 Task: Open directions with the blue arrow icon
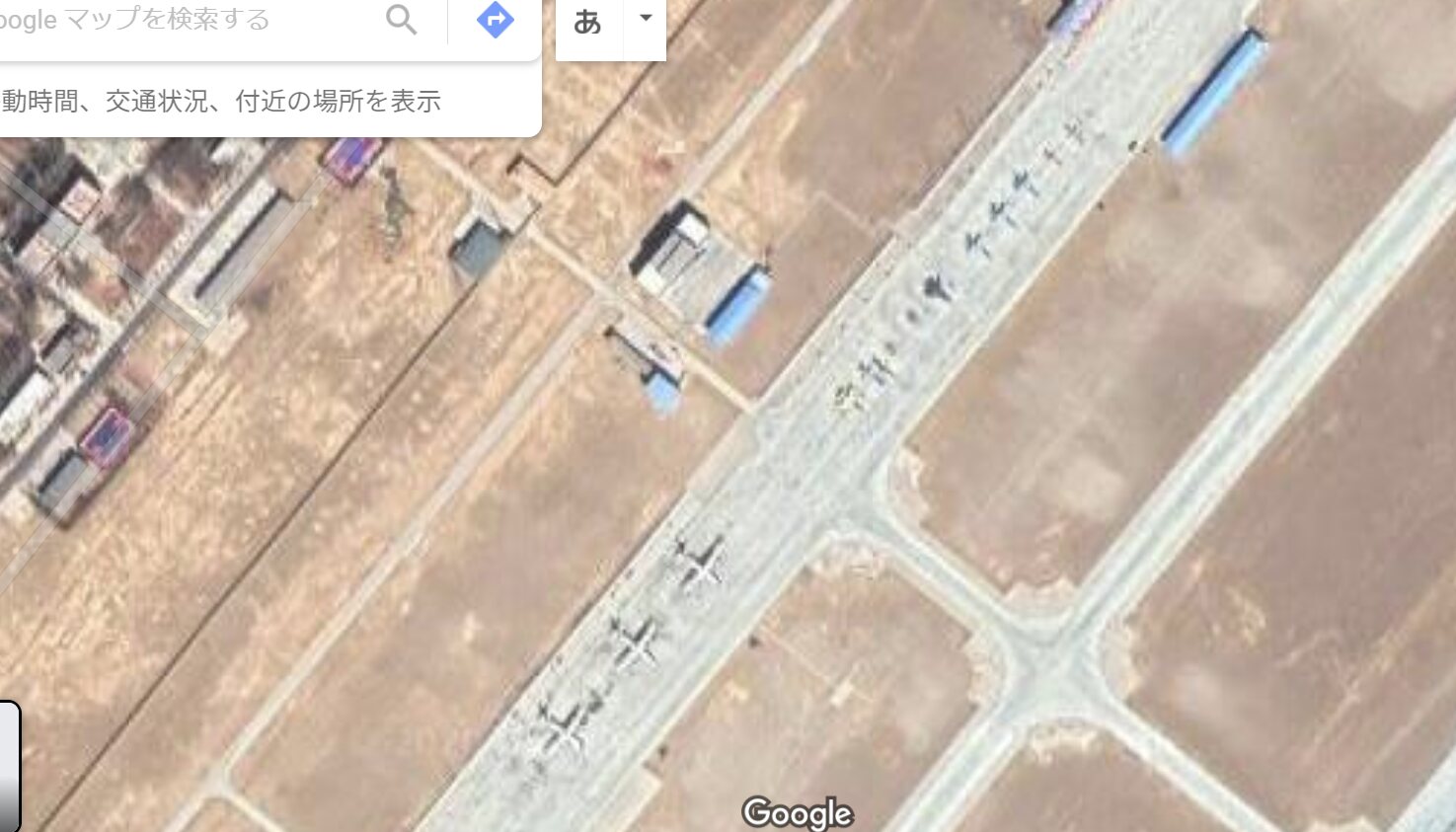(495, 20)
